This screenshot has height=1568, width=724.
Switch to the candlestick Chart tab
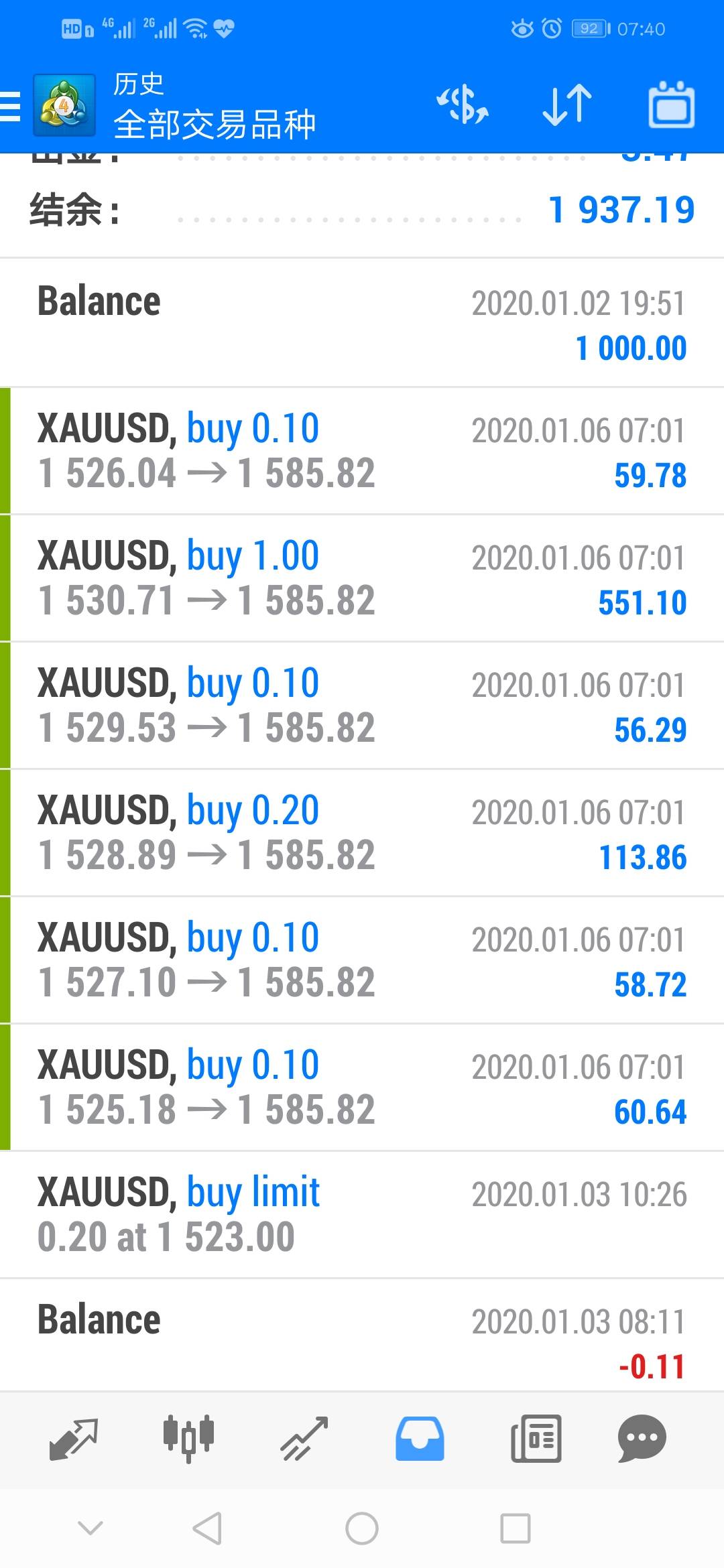[188, 1439]
